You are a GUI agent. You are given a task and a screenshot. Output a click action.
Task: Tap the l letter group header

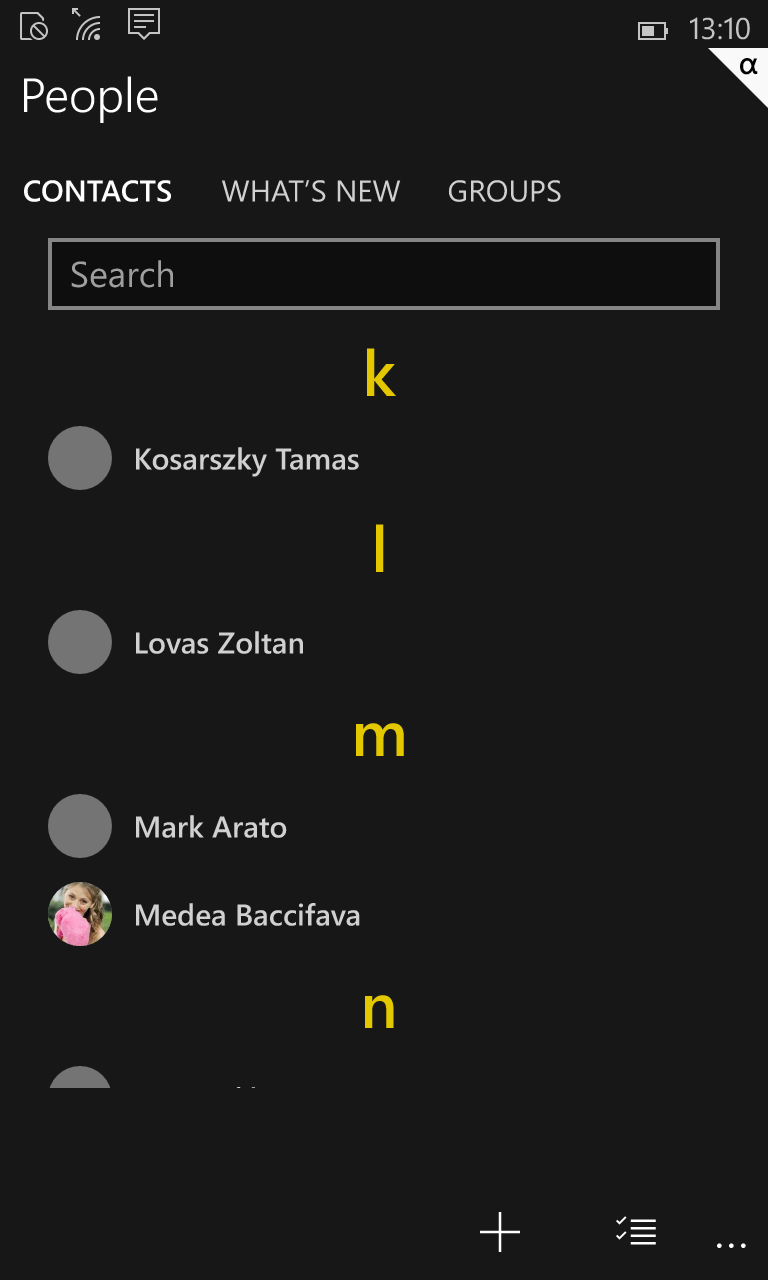click(x=380, y=549)
